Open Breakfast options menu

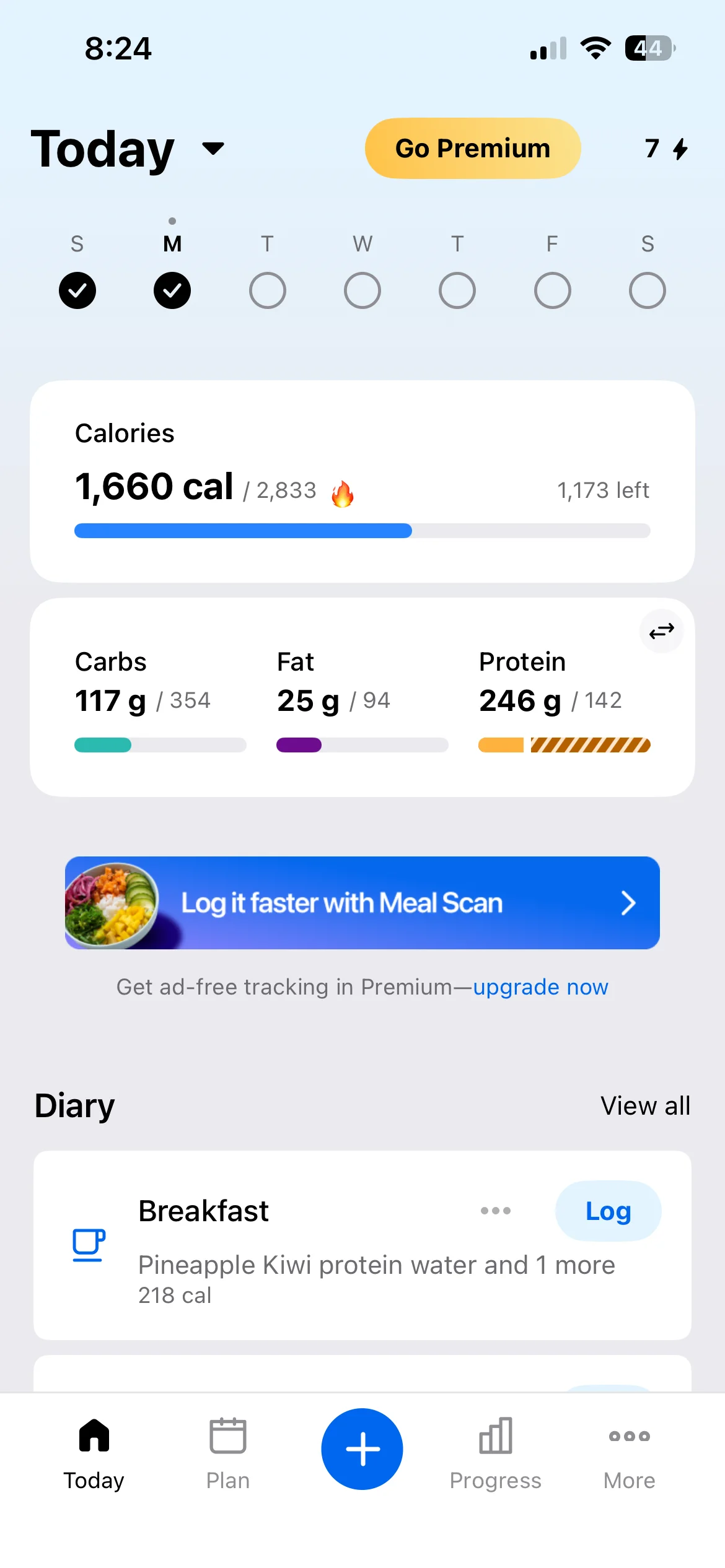[496, 1211]
